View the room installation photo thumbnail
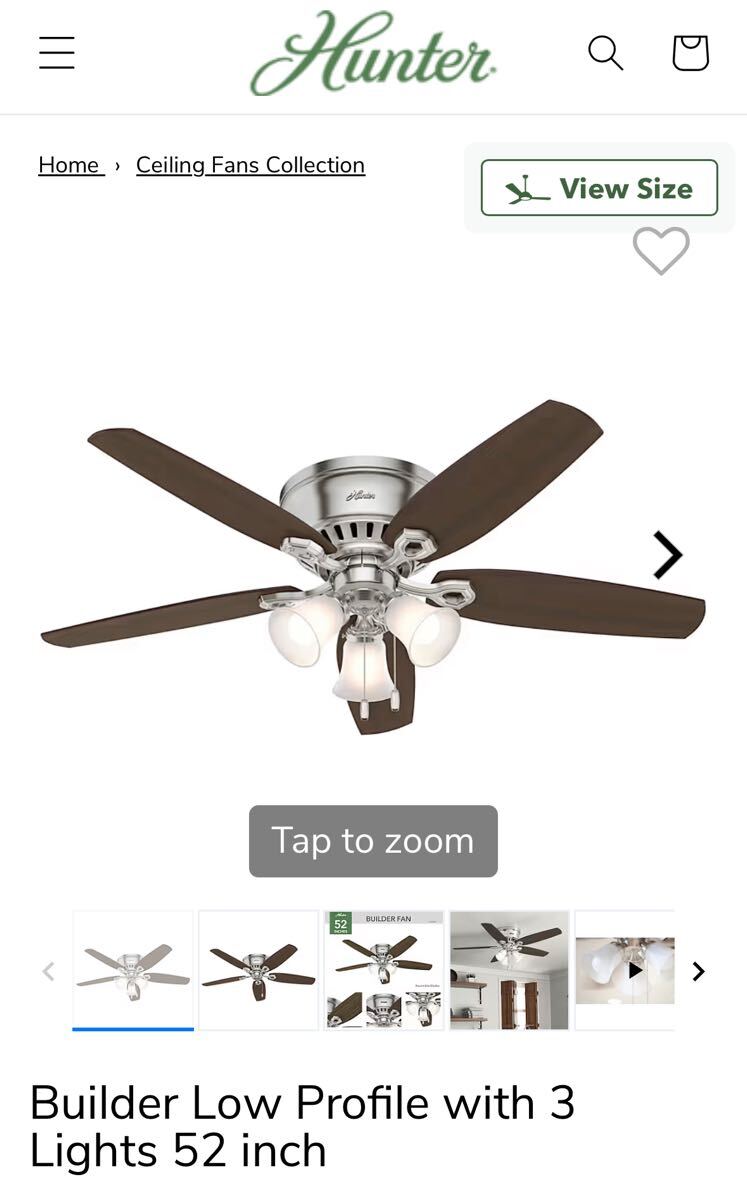This screenshot has width=747, height=1200. pos(509,969)
